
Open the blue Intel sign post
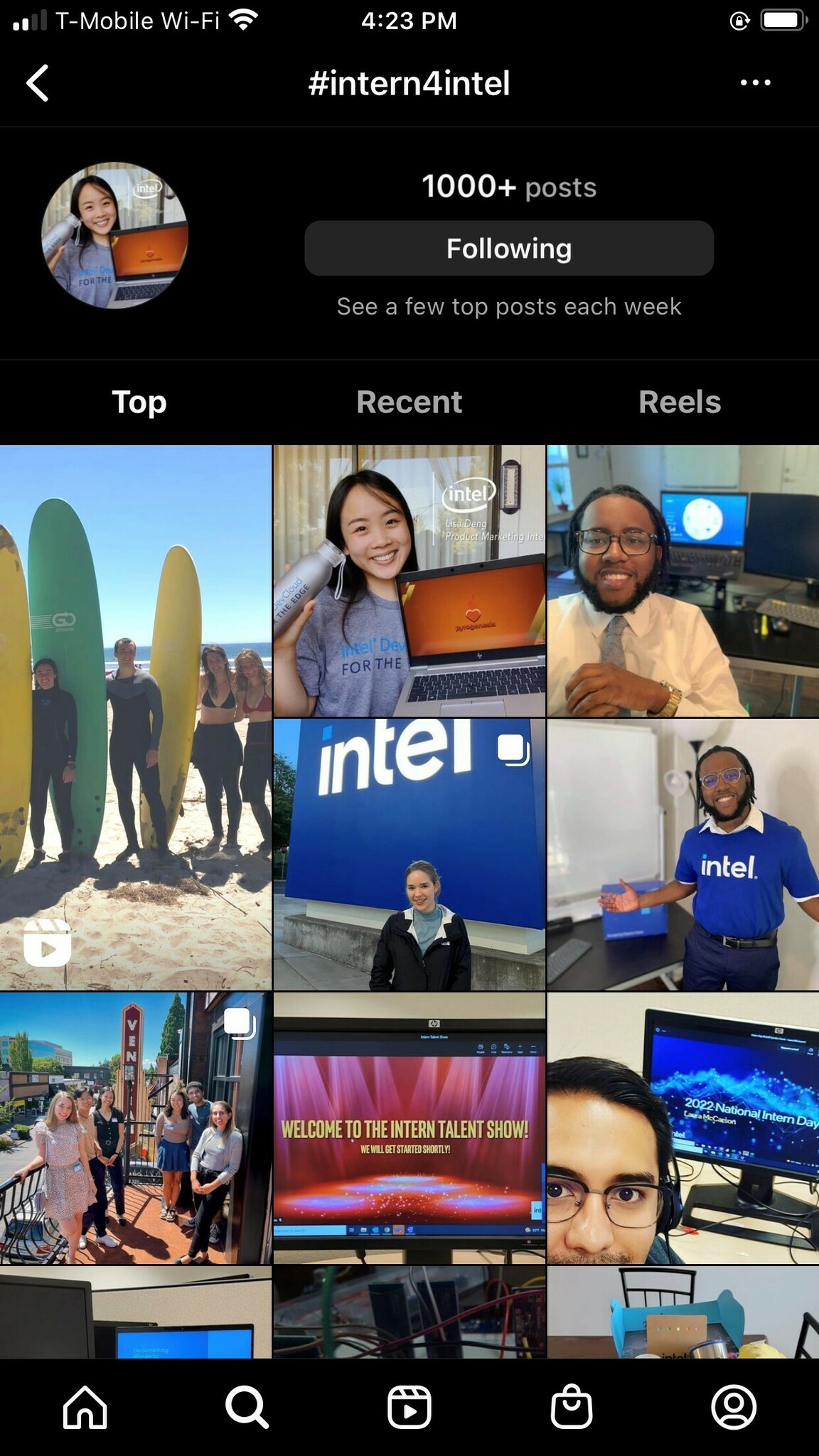point(409,855)
